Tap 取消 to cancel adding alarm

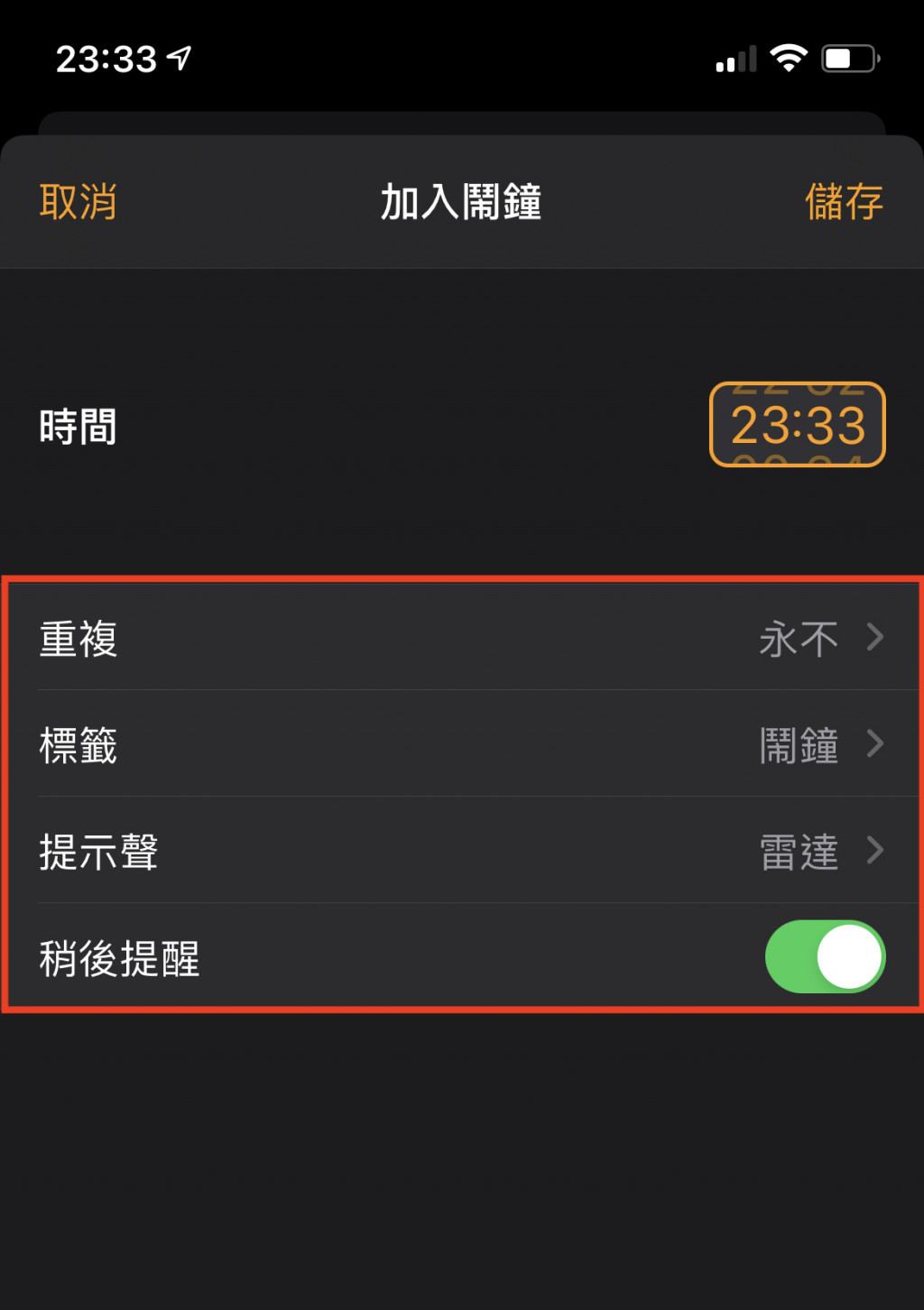coord(78,201)
